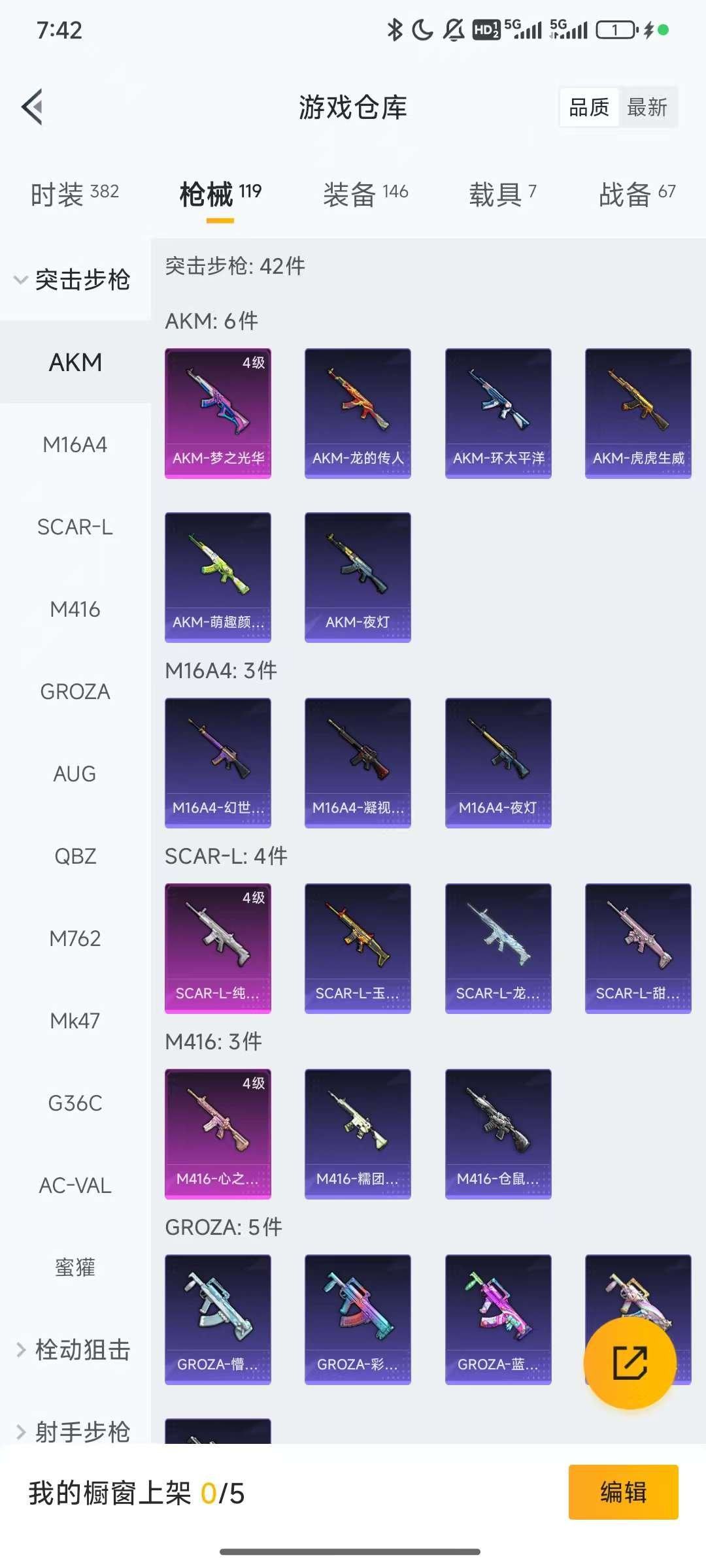Screen dimensions: 706x1568
Task: Sort items by 品质
Action: tap(589, 107)
